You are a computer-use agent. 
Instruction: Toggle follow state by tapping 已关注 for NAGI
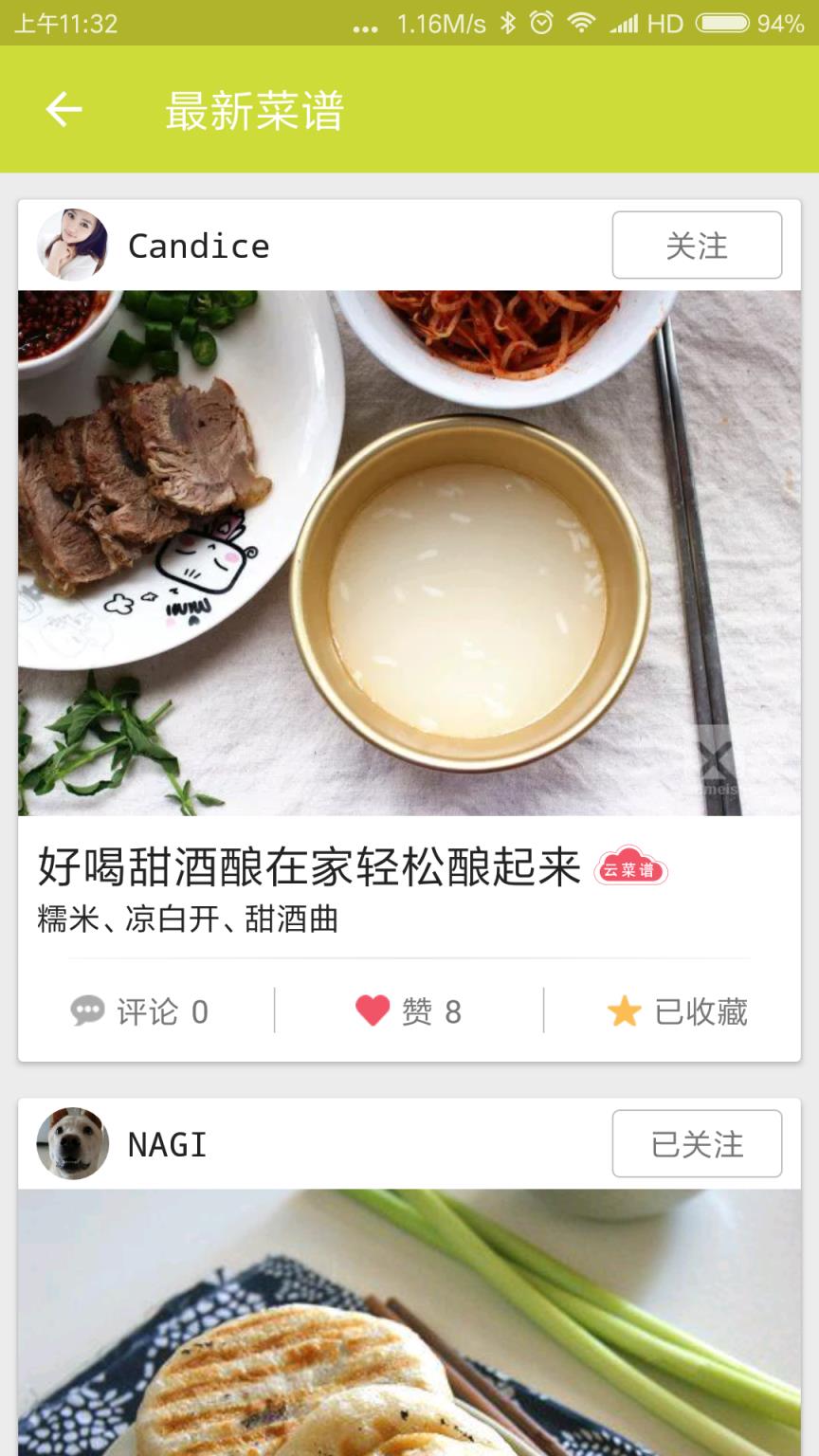pyautogui.click(x=697, y=1143)
